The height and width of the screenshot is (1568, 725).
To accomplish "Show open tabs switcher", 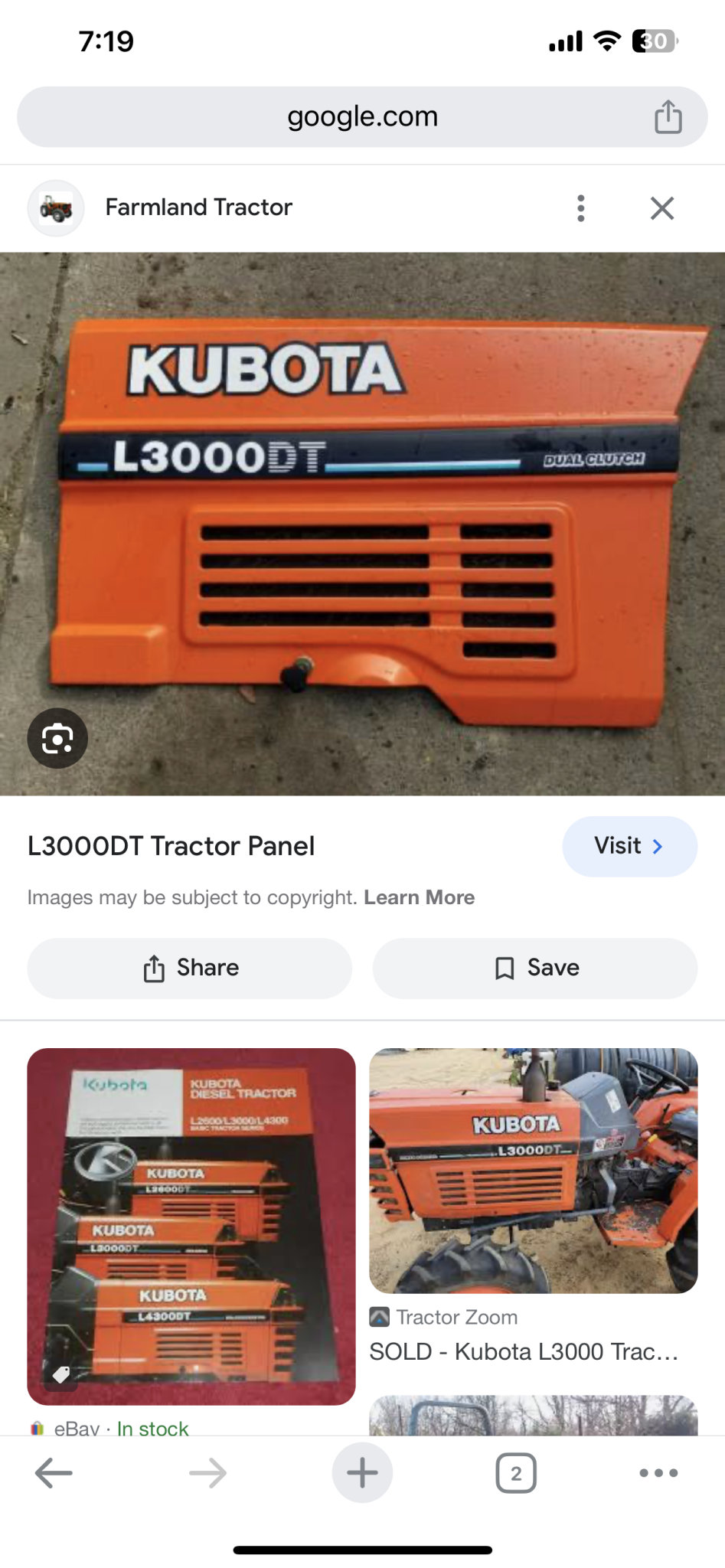I will coord(516,1472).
